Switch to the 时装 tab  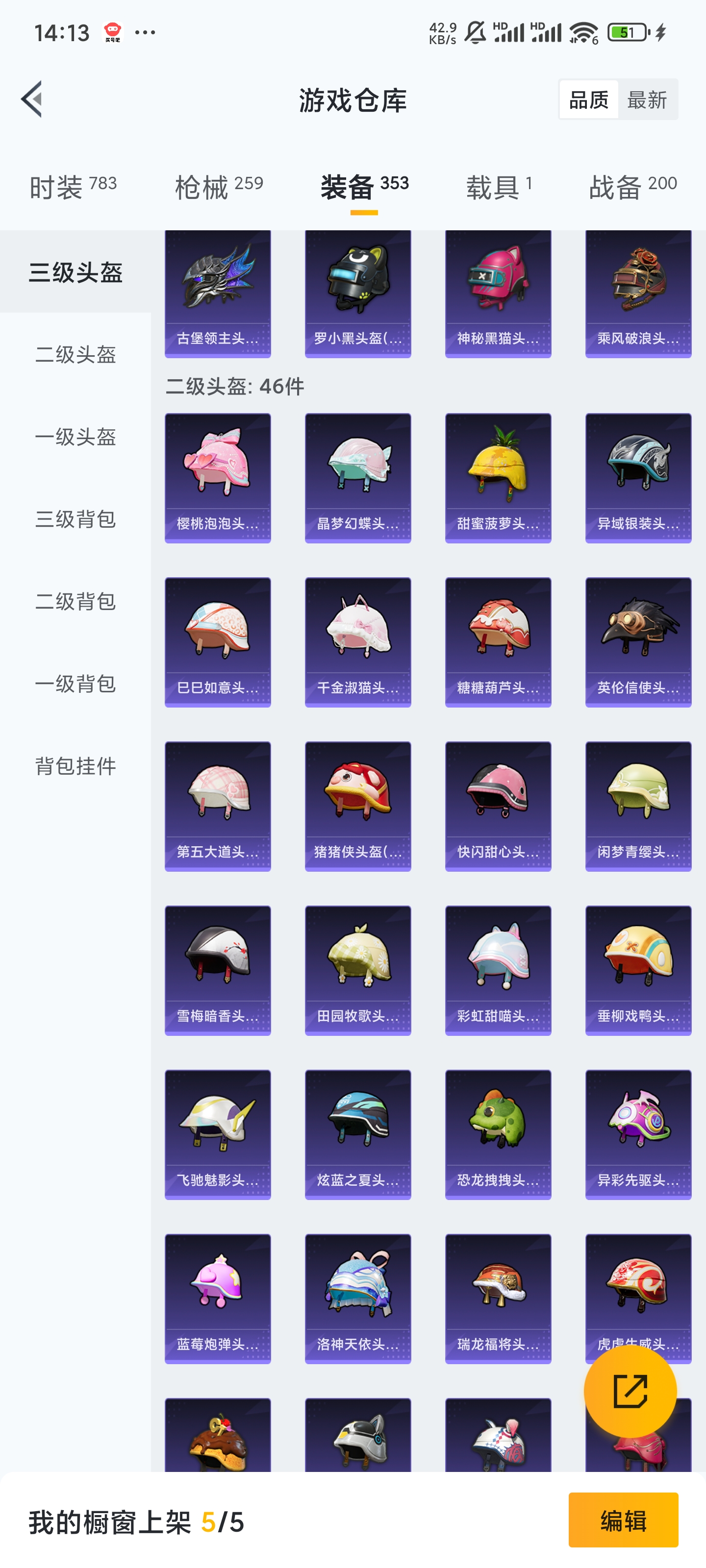[x=73, y=186]
